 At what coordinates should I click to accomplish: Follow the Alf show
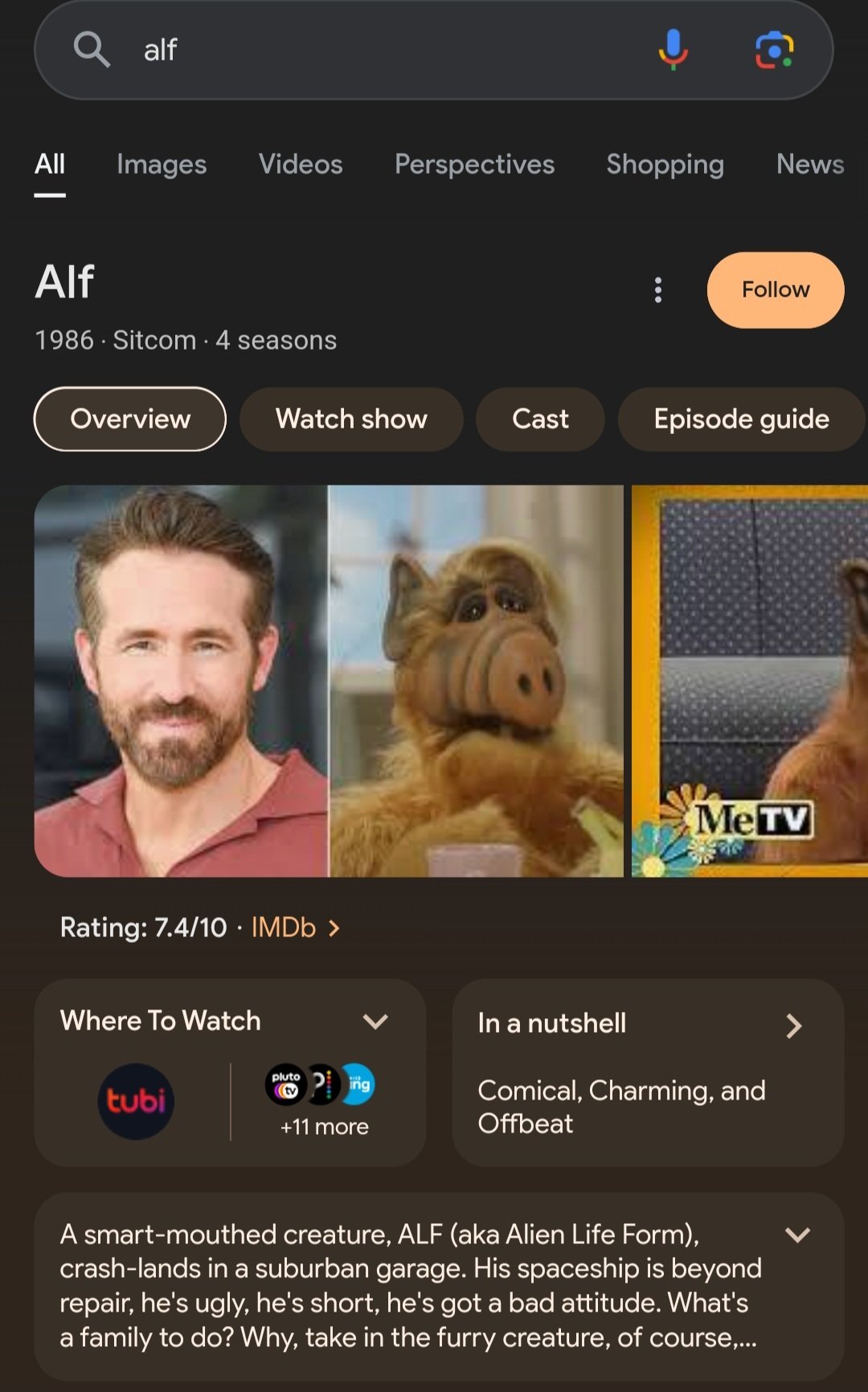(775, 290)
